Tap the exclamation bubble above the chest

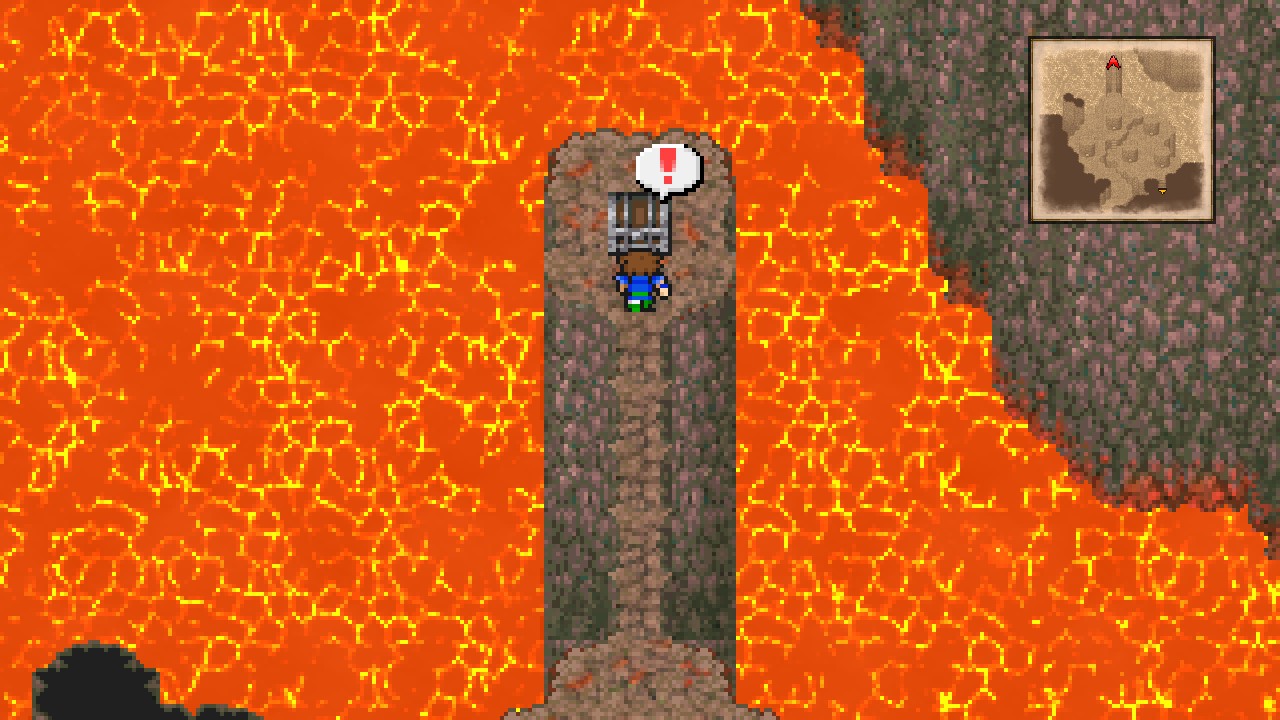[x=668, y=167]
